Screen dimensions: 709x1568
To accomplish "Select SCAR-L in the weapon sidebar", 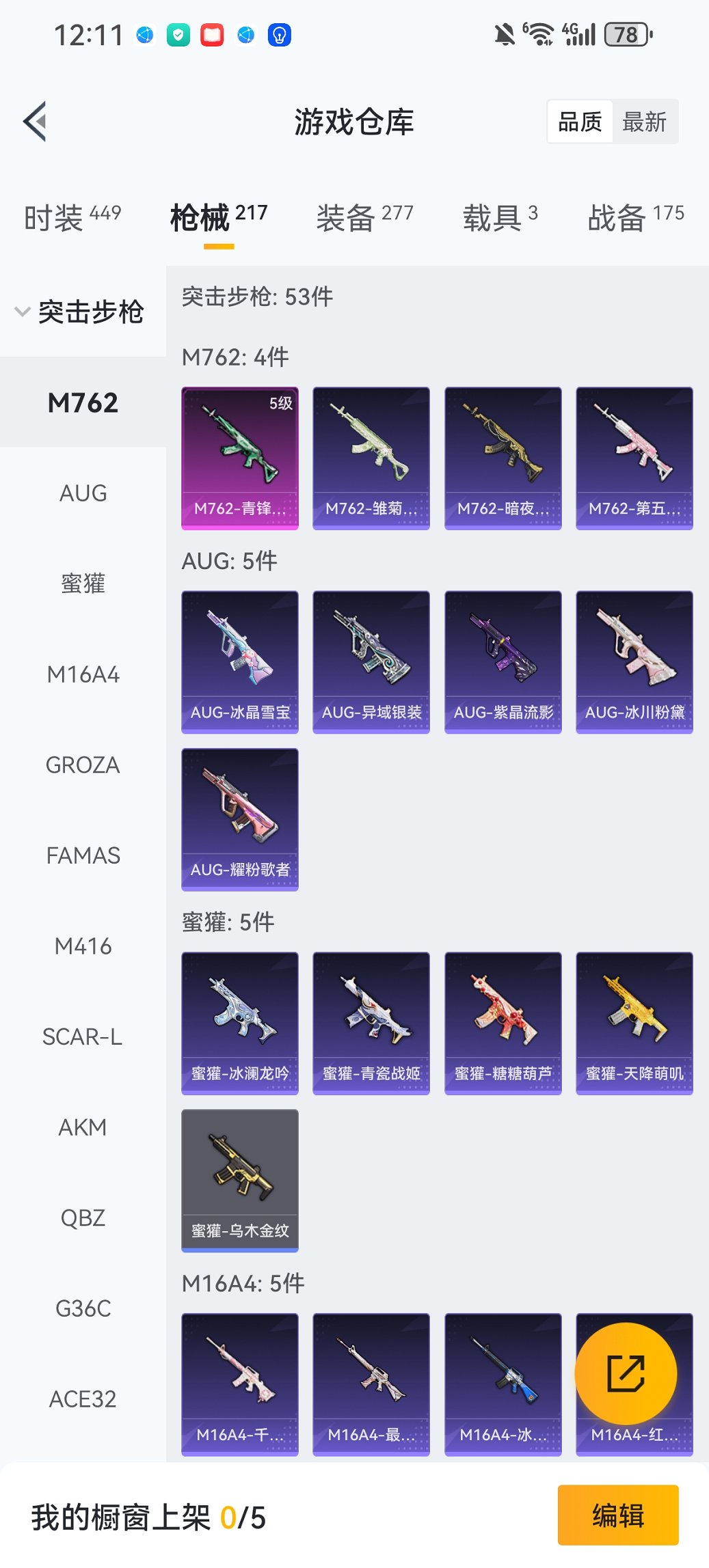I will click(x=83, y=1036).
